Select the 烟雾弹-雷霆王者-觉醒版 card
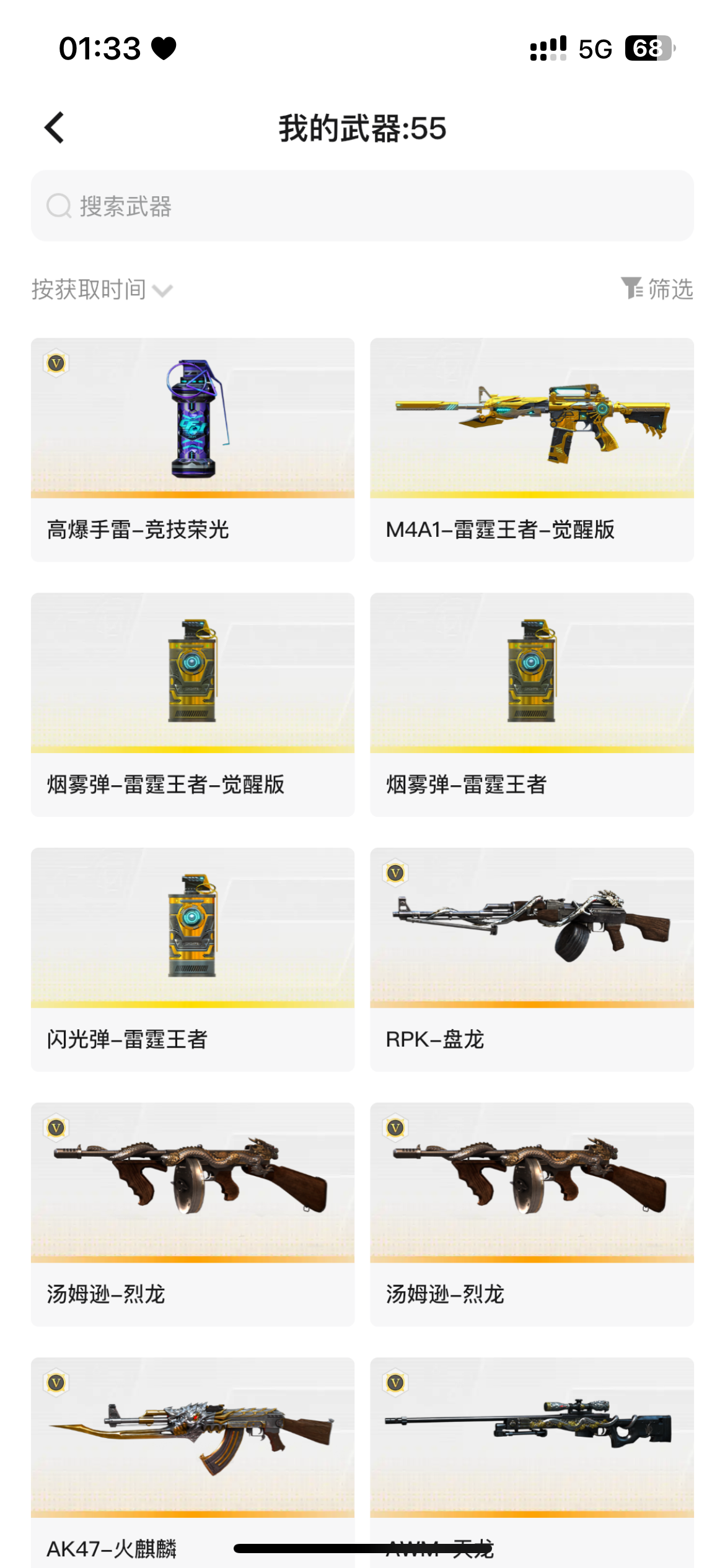The image size is (725, 1568). point(193,705)
